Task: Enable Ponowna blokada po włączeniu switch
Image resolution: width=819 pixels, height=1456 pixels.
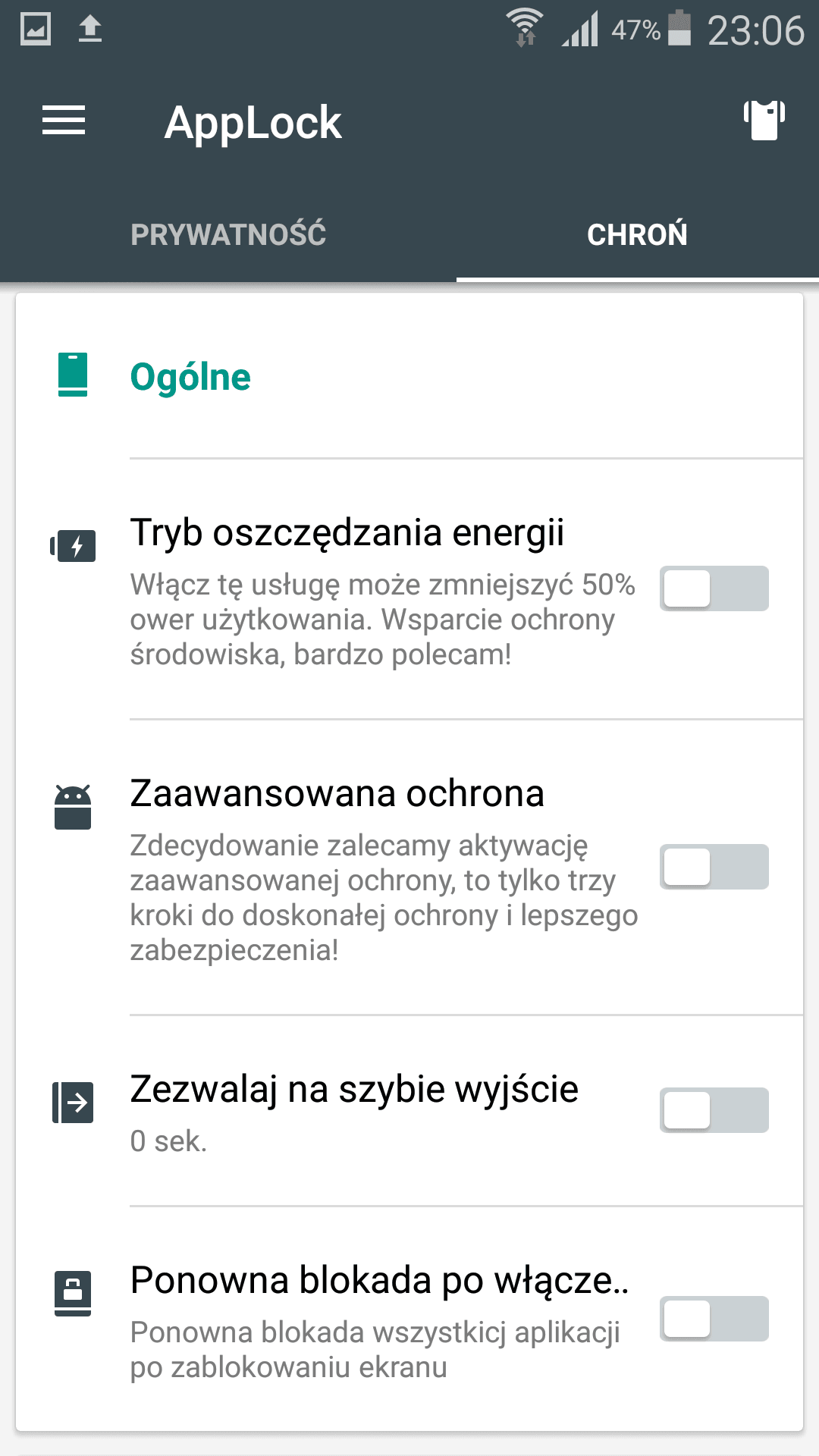Action: tap(714, 1319)
